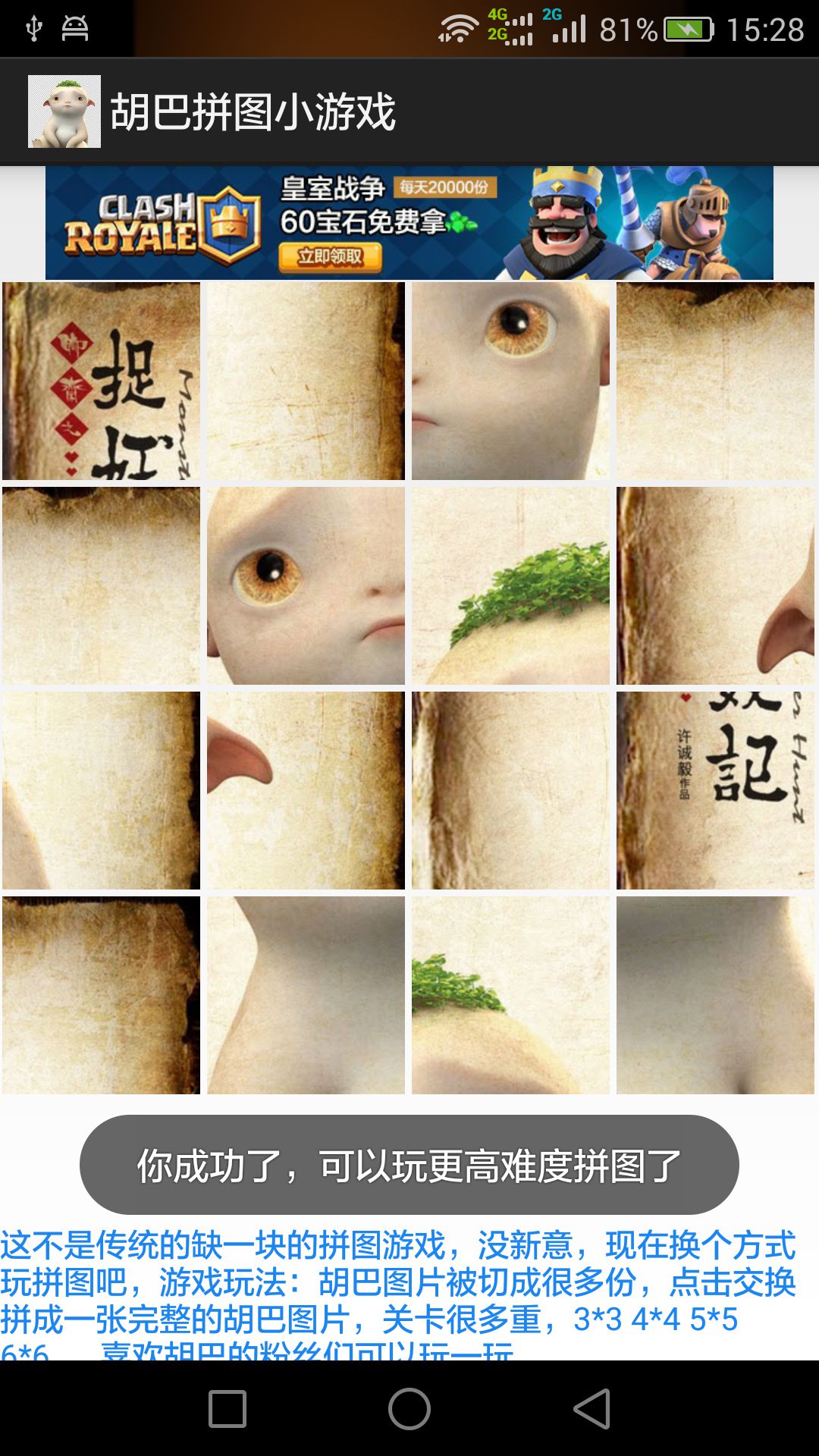The width and height of the screenshot is (819, 1456).
Task: Open the Clash Royale ad banner
Action: point(409,223)
